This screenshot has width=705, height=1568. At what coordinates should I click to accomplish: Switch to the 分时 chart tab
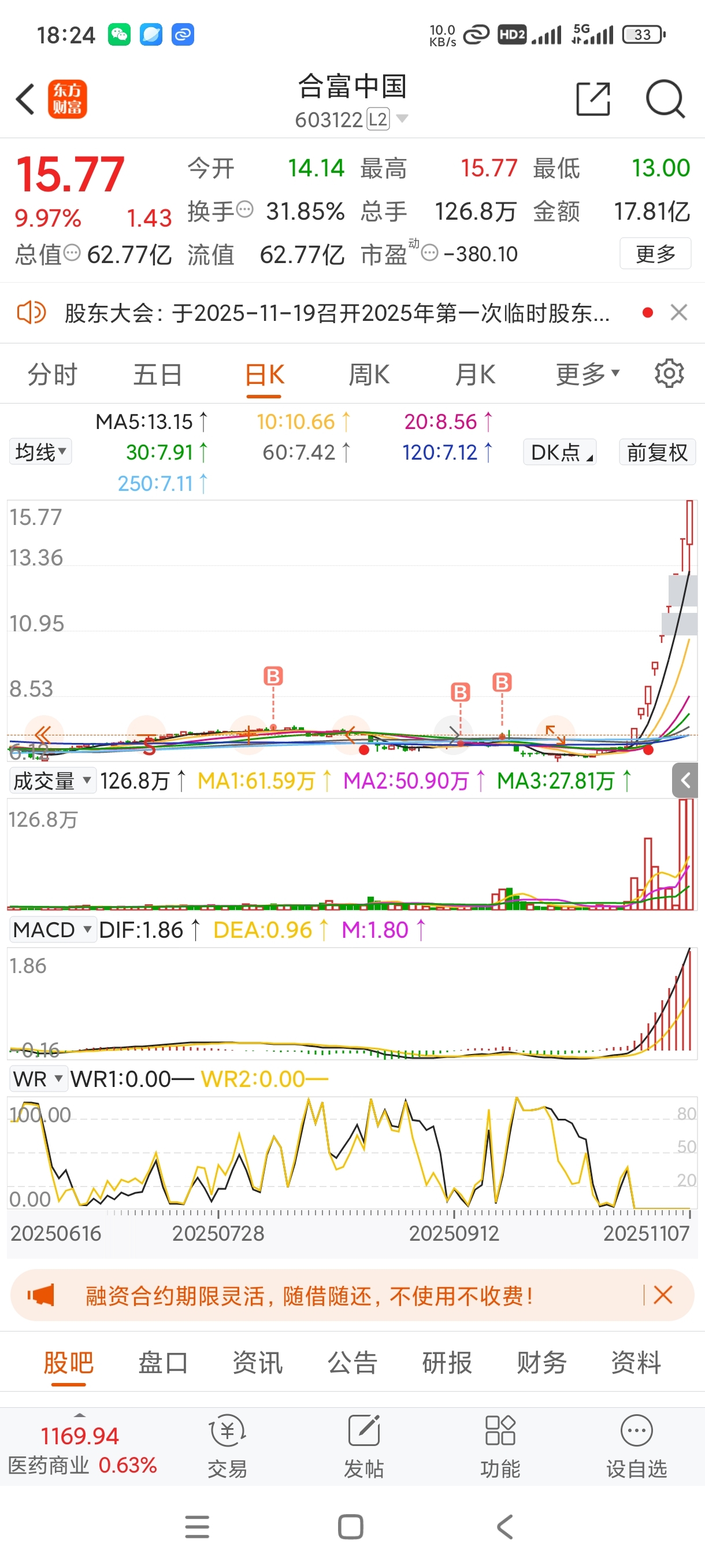(53, 374)
